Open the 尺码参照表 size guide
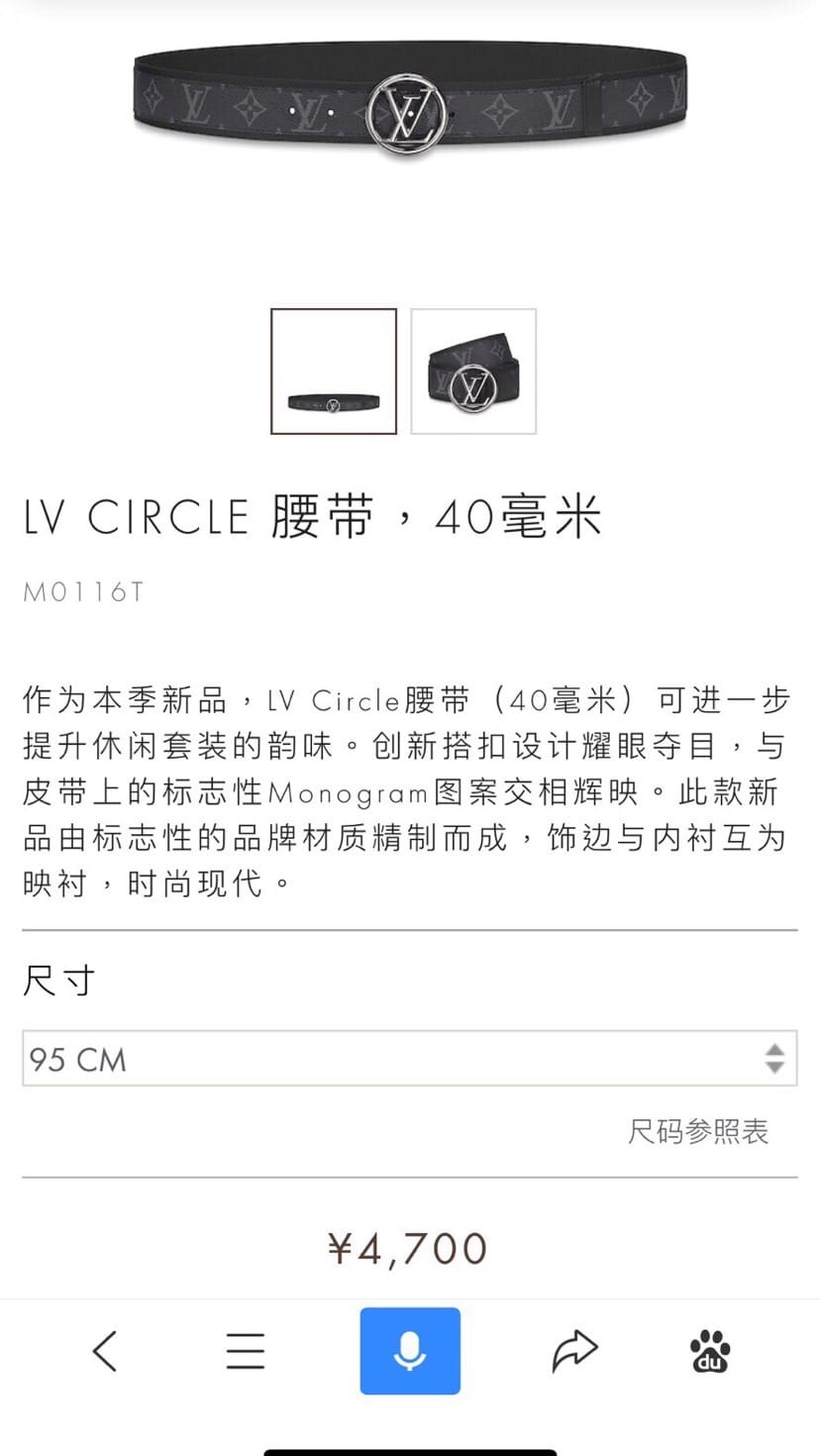 coord(698,1131)
